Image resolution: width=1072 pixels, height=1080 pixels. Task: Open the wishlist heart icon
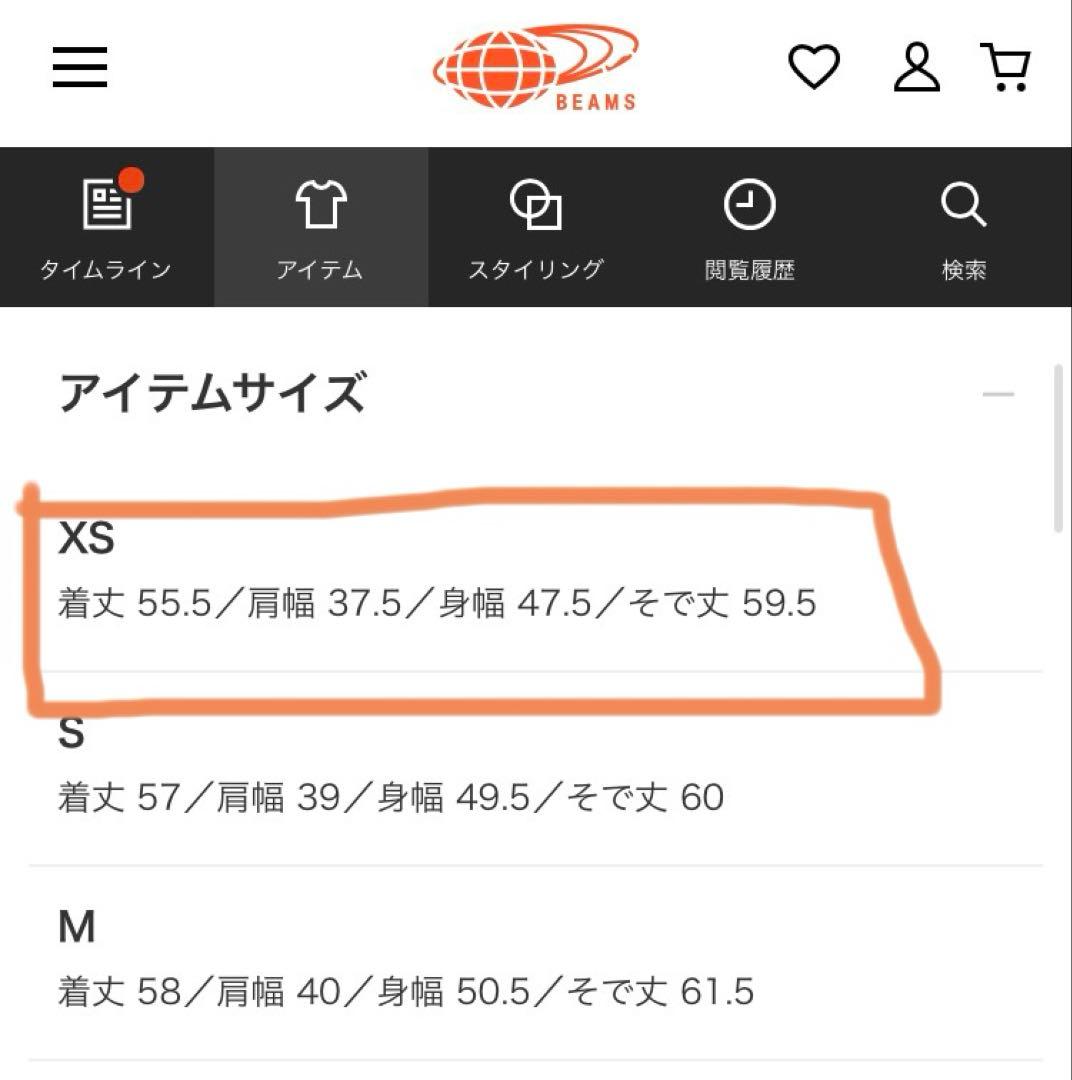coord(815,67)
